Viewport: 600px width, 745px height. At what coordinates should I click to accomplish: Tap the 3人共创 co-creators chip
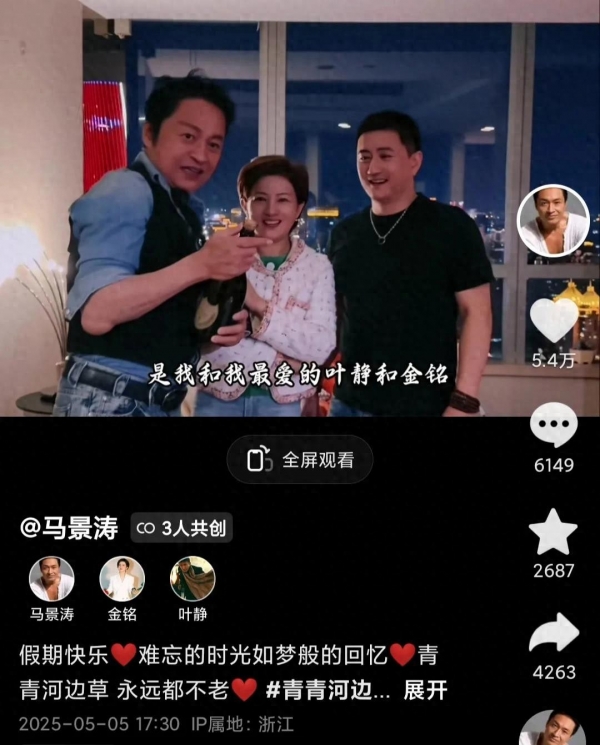click(184, 528)
